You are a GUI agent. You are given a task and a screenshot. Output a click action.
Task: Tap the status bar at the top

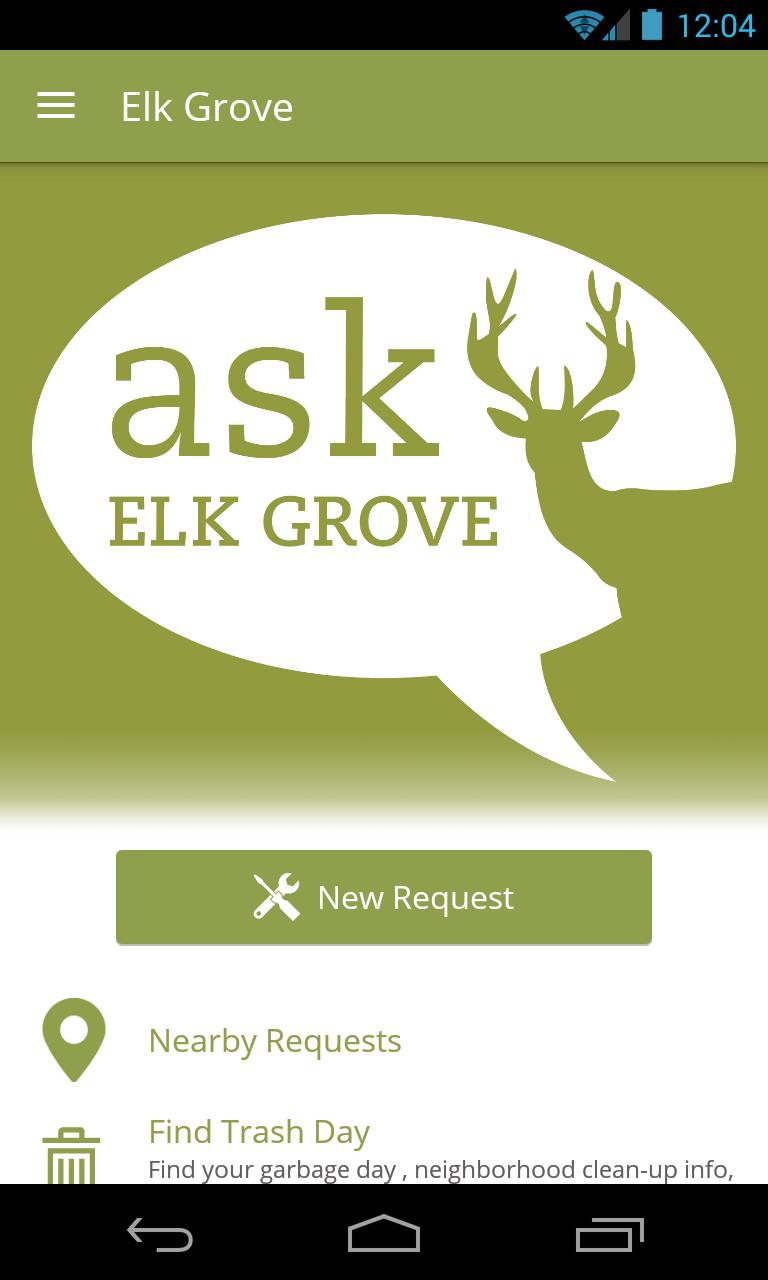click(384, 24)
